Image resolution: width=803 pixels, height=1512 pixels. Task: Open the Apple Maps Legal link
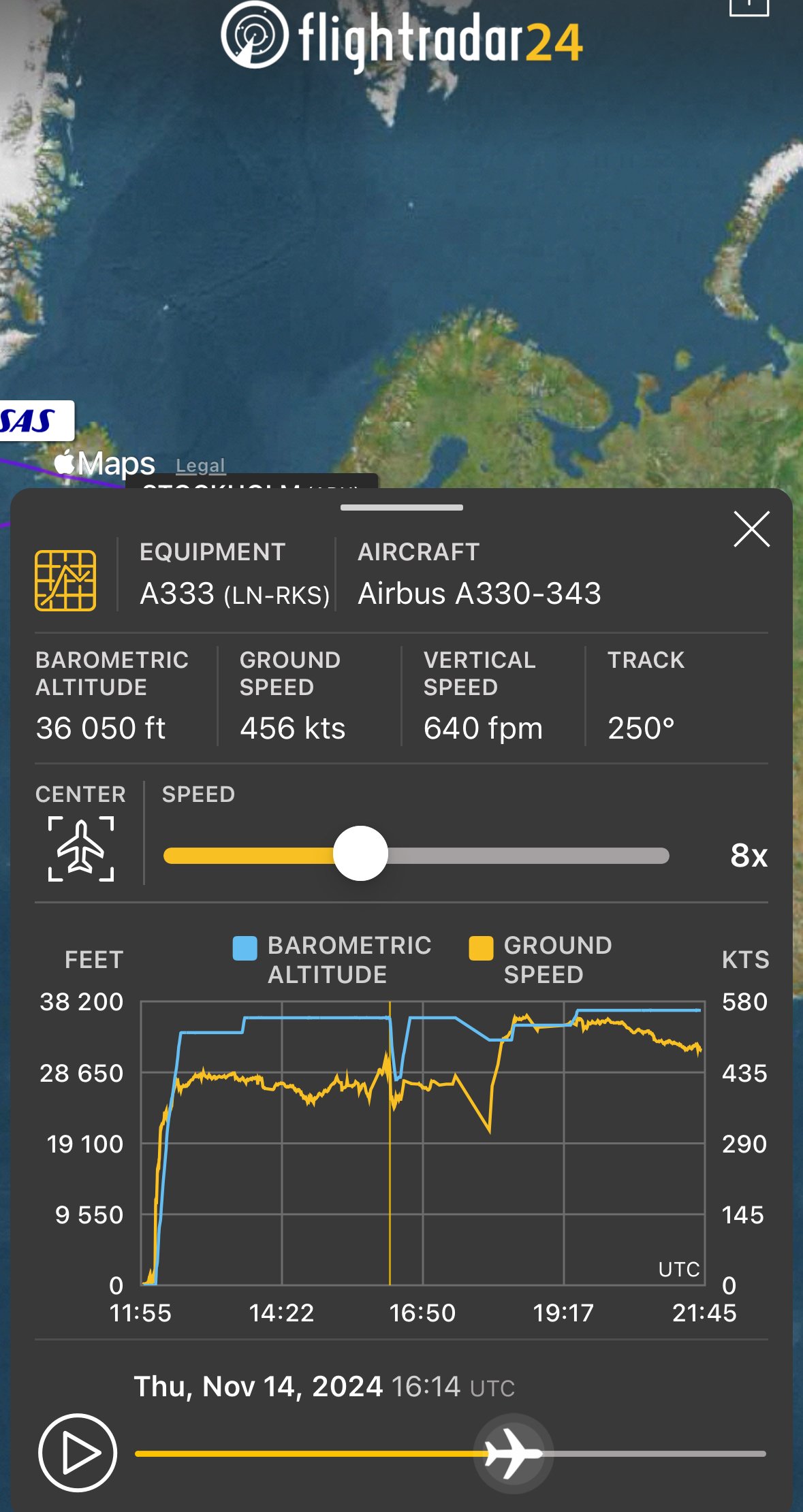point(200,466)
